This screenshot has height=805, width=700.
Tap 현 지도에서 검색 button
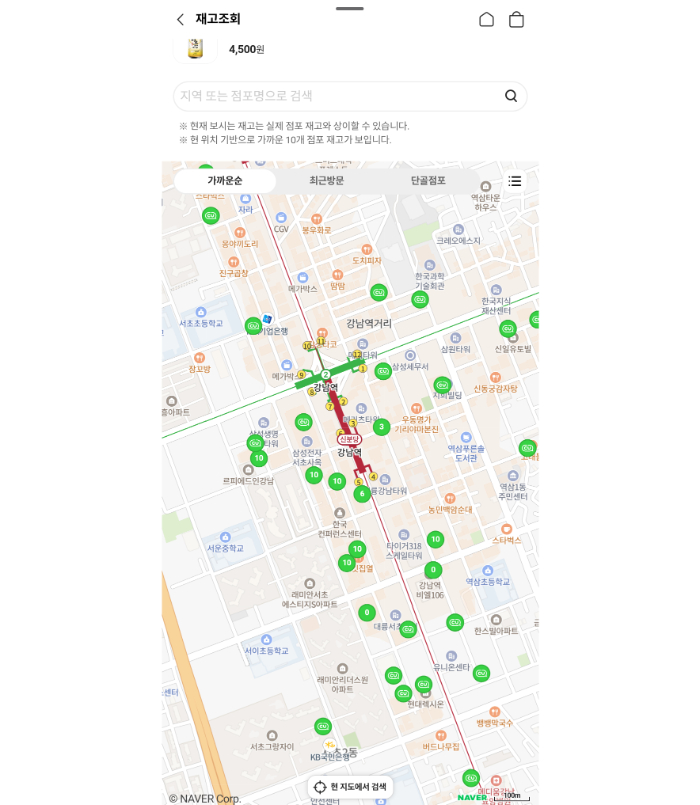point(351,787)
